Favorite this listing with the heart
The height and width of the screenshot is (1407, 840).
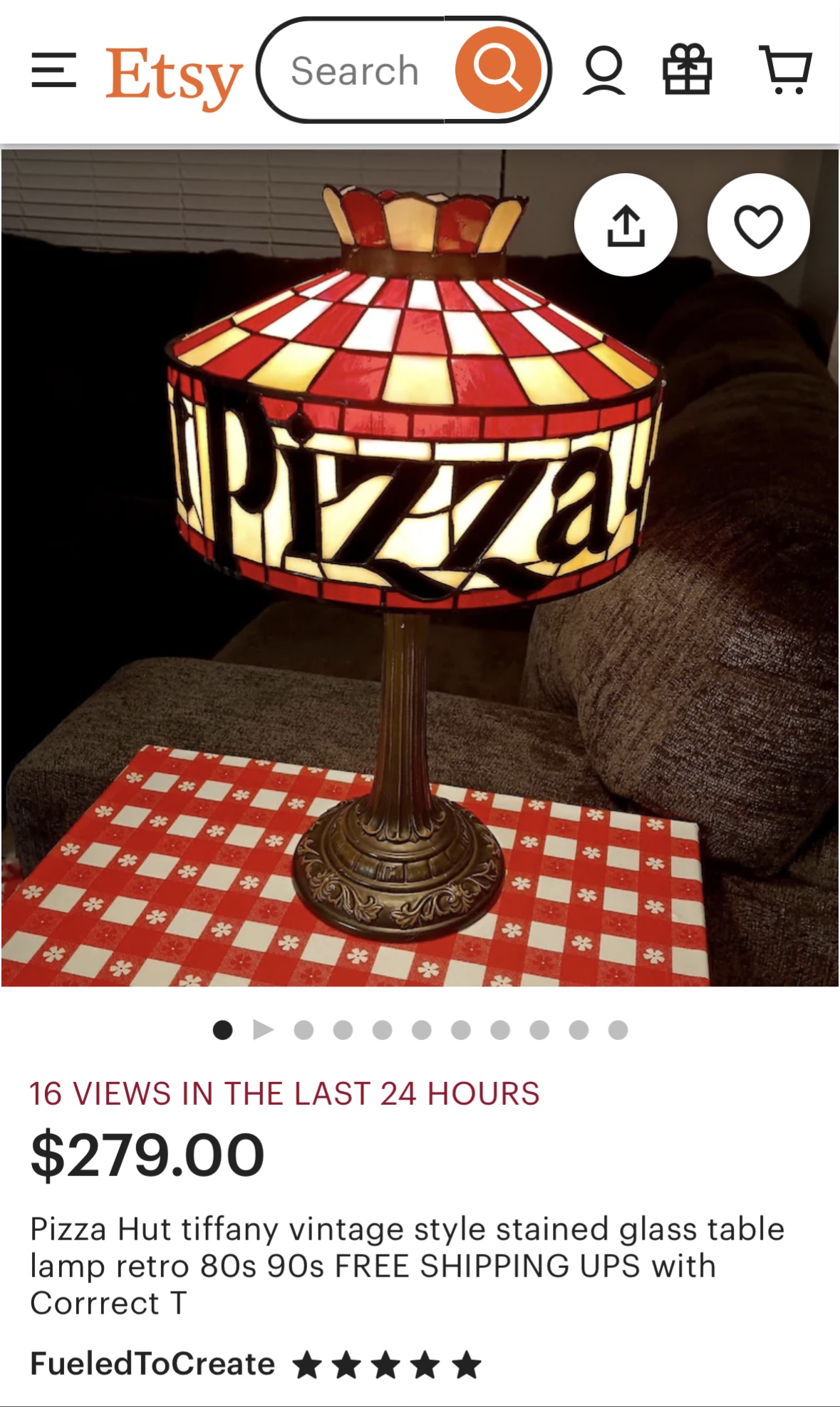click(x=758, y=225)
